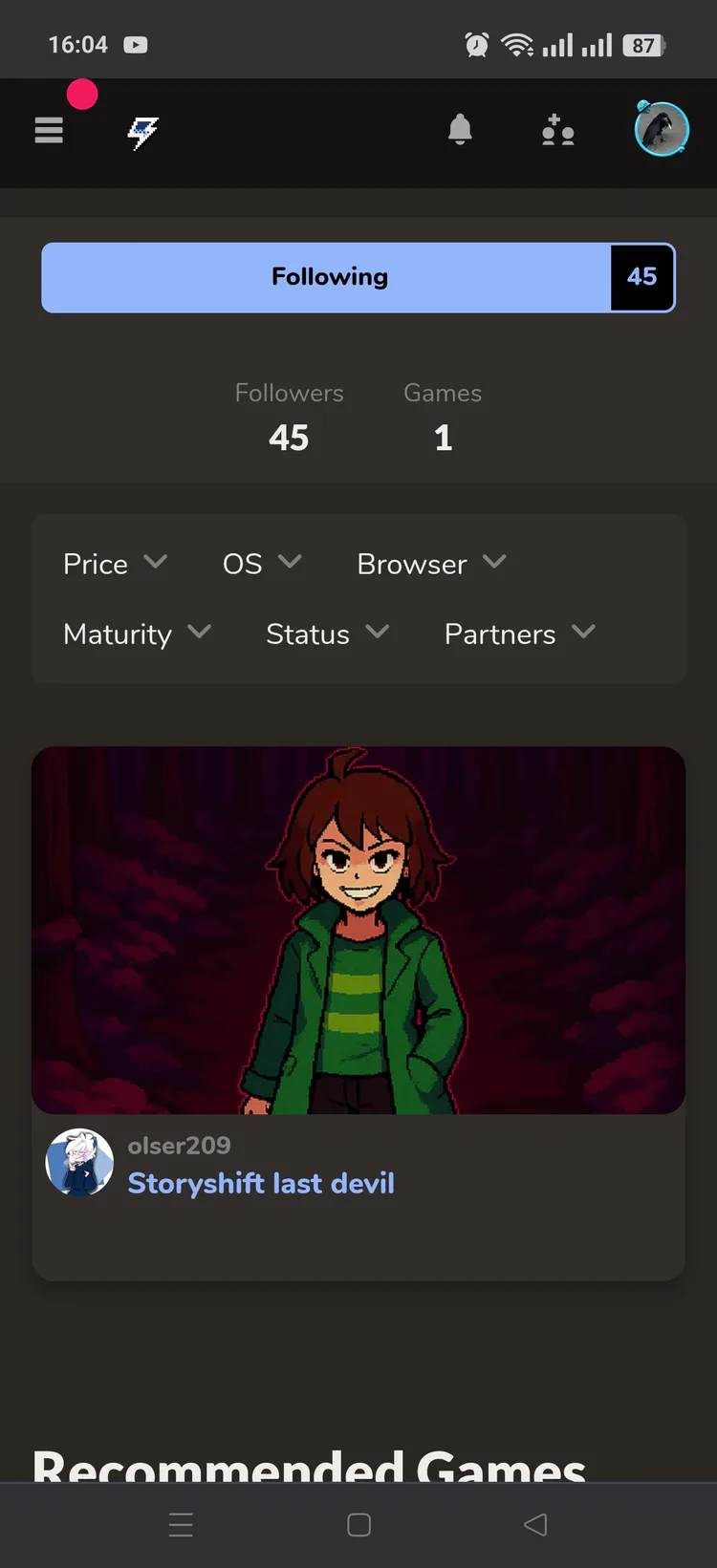The image size is (717, 1568).
Task: Expand the Price filter
Action: pos(116,564)
